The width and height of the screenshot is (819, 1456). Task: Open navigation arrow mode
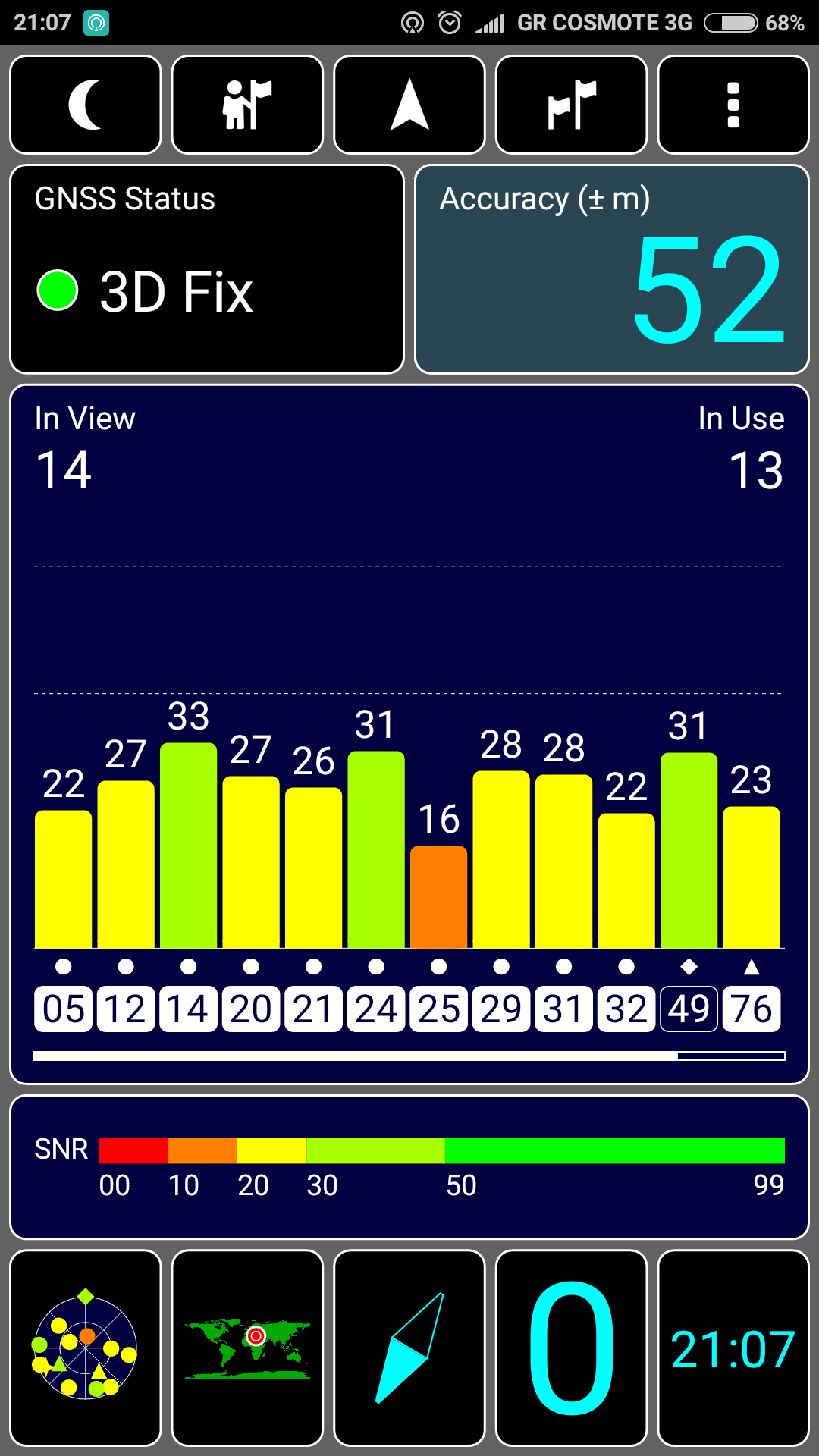[x=409, y=105]
